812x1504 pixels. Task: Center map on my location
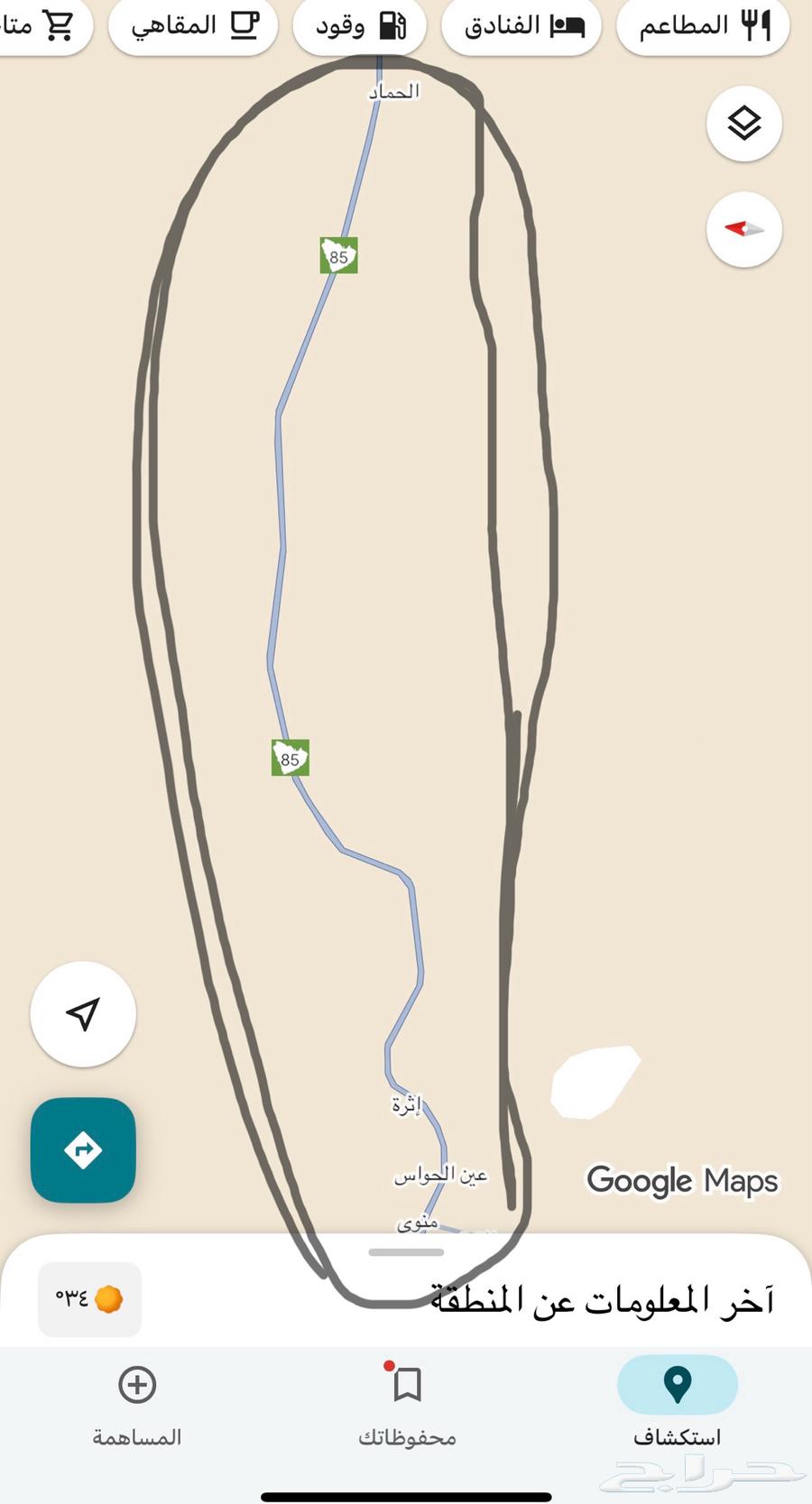tap(83, 1014)
